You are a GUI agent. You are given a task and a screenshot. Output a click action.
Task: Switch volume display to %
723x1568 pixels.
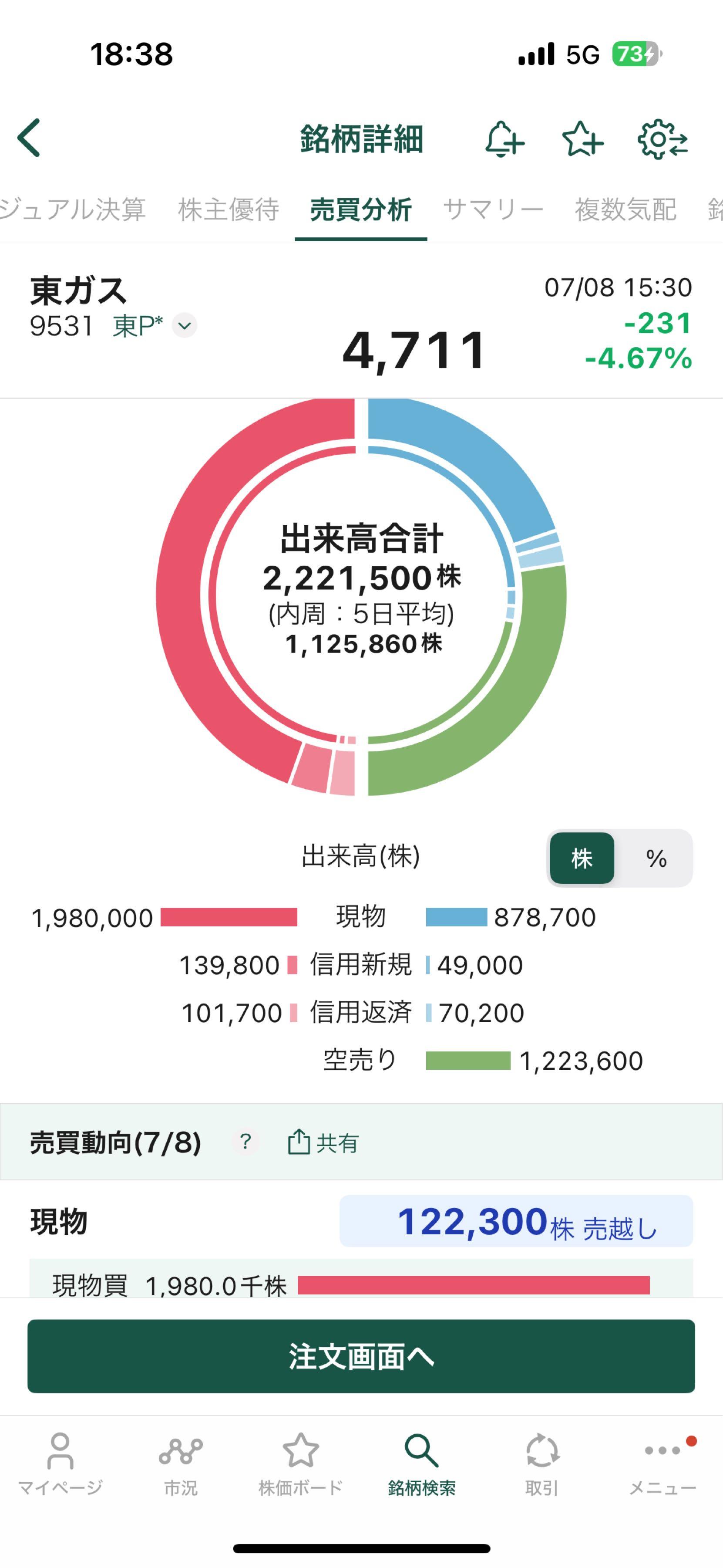[656, 858]
